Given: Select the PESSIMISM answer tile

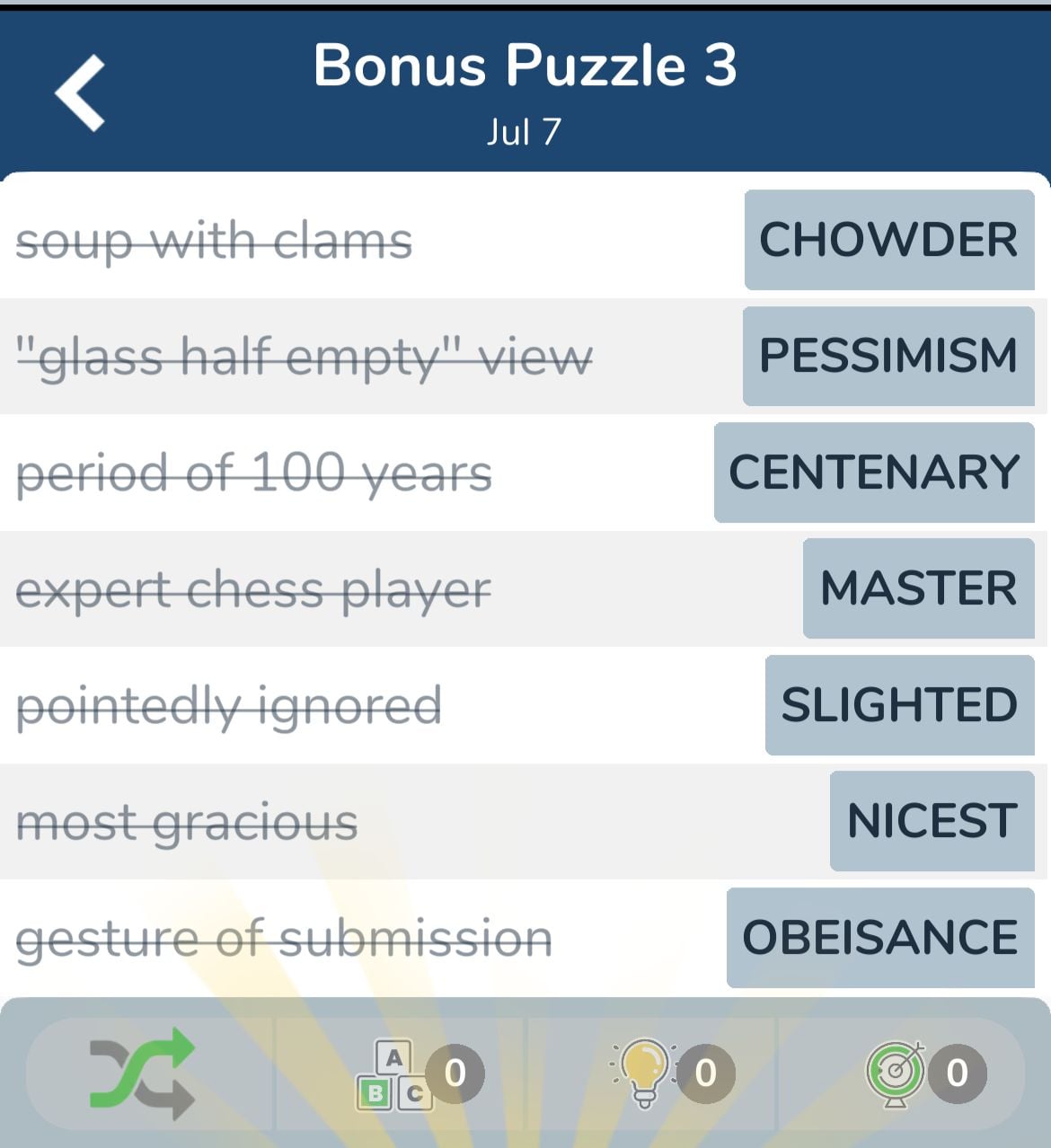Looking at the screenshot, I should pyautogui.click(x=888, y=356).
